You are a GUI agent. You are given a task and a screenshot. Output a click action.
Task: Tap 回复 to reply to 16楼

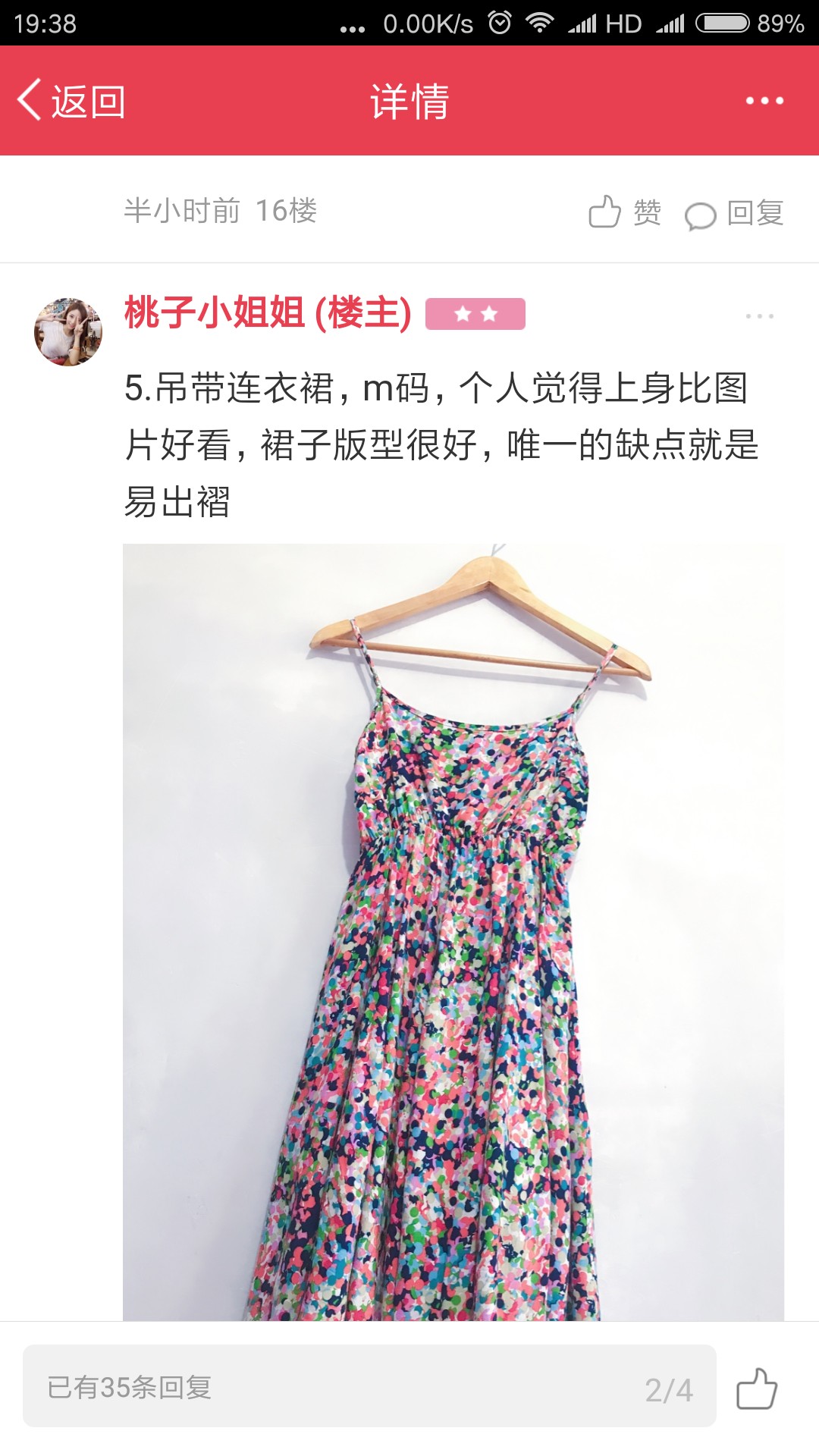pos(733,213)
